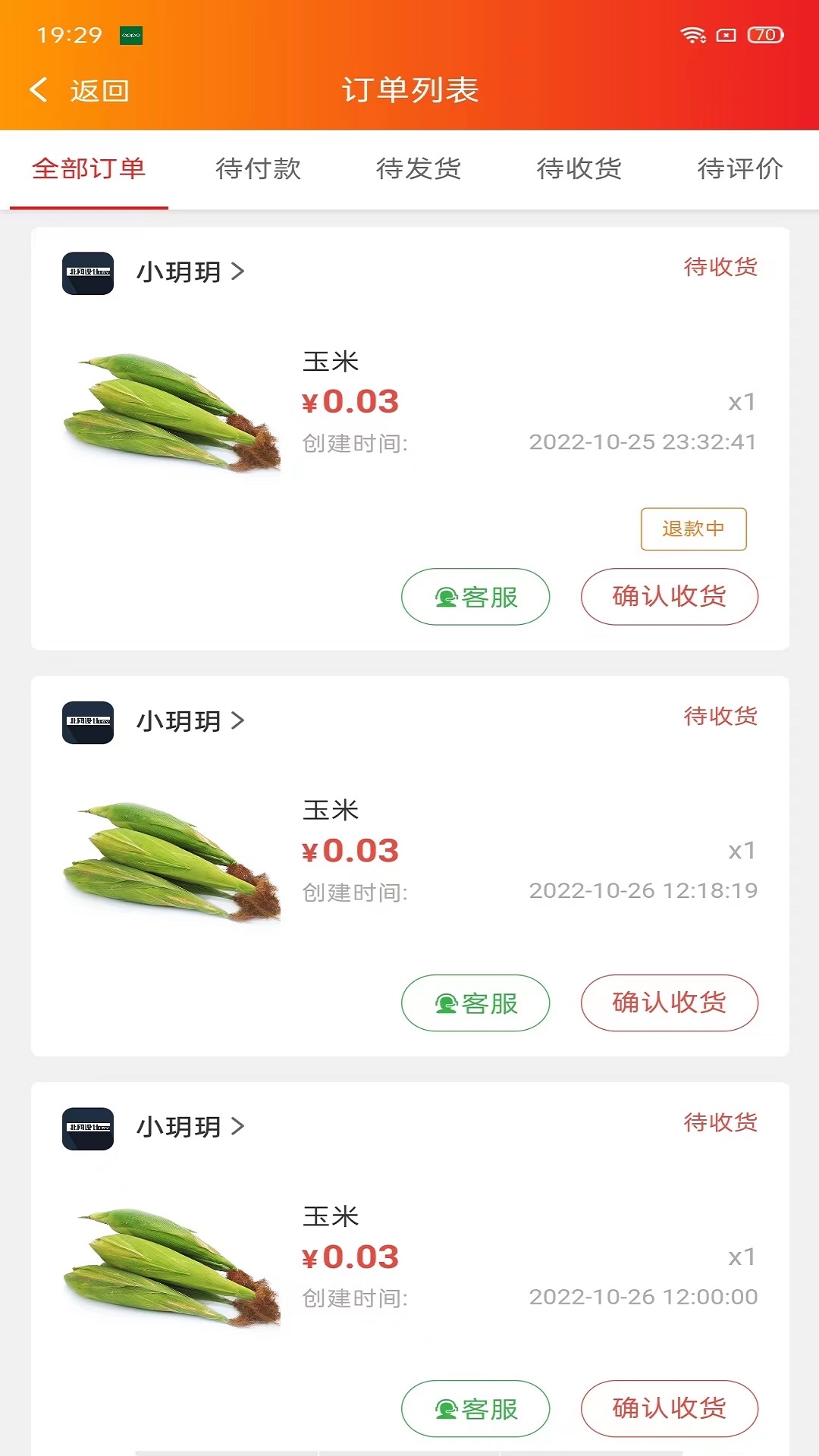819x1456 pixels.
Task: Tap 退款中 on the 2022-10-25 order
Action: (693, 529)
